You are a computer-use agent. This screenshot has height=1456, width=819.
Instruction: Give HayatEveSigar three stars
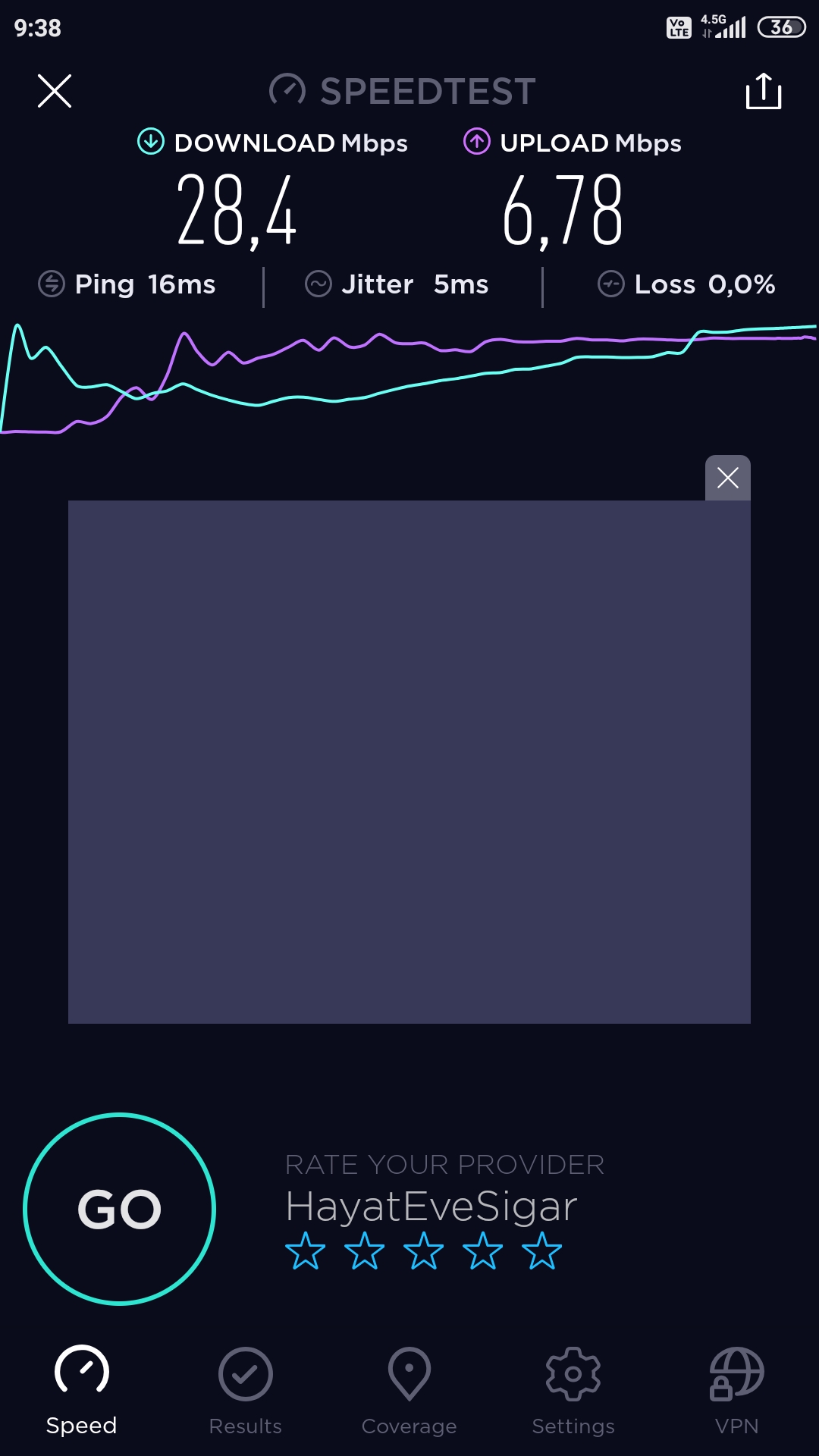[x=424, y=1251]
